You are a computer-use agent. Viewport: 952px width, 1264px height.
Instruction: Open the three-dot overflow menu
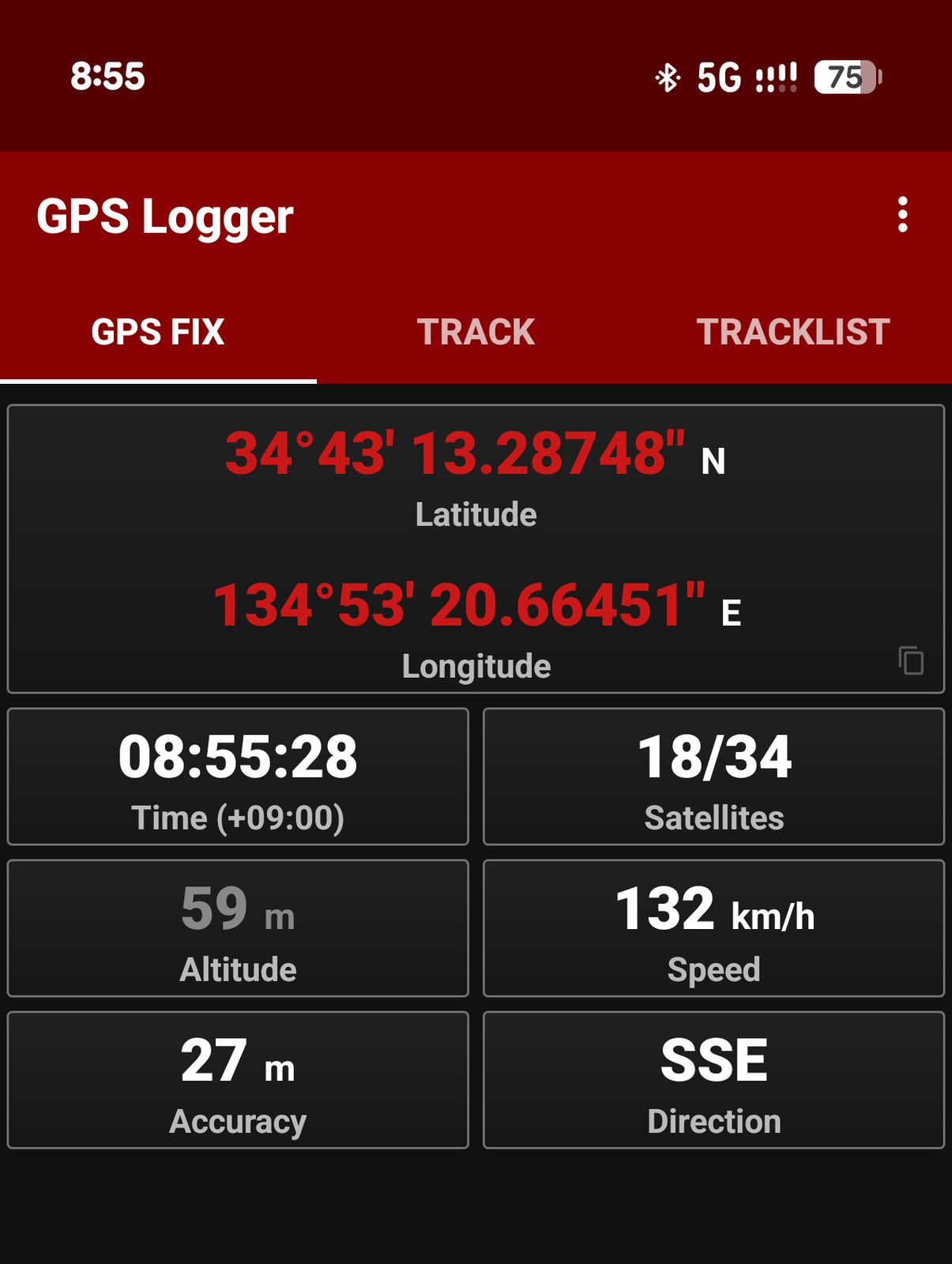coord(902,215)
